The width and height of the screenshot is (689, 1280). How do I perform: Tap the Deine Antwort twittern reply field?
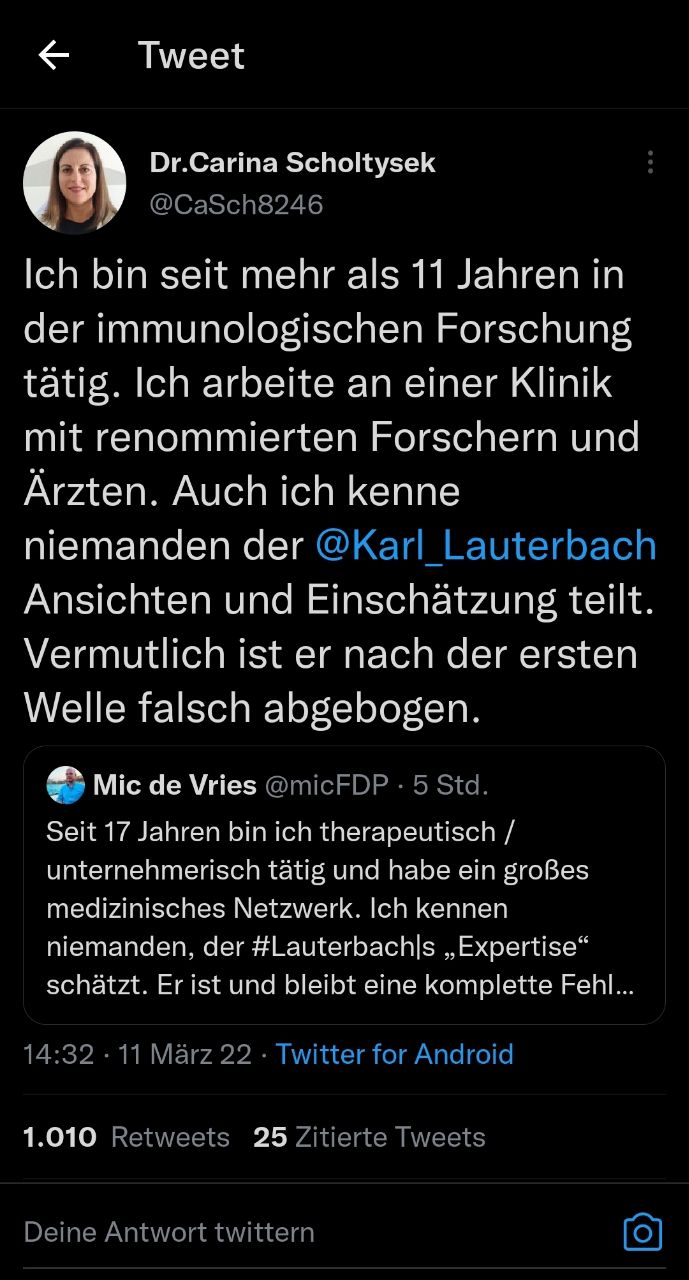[300, 1231]
